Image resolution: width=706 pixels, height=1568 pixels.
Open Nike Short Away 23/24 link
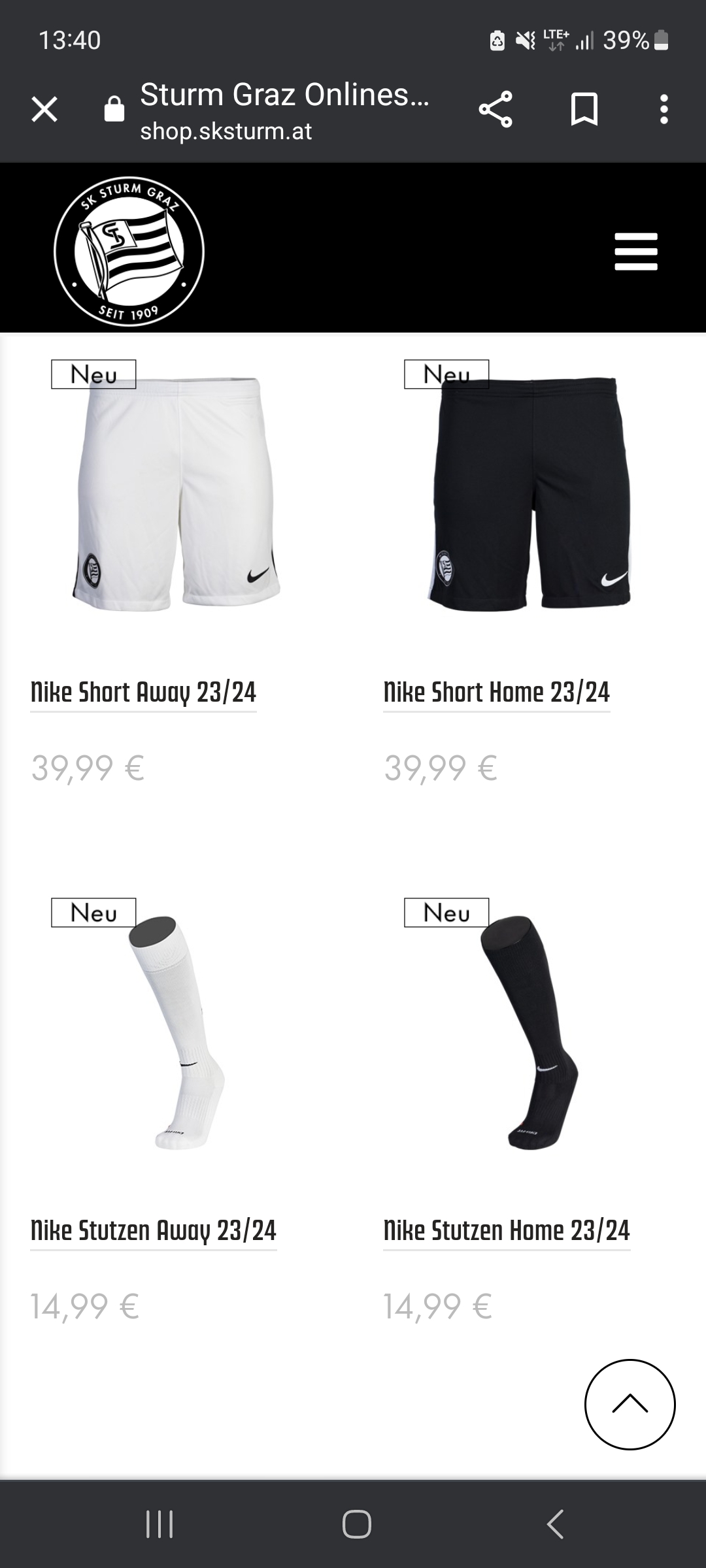coord(143,693)
